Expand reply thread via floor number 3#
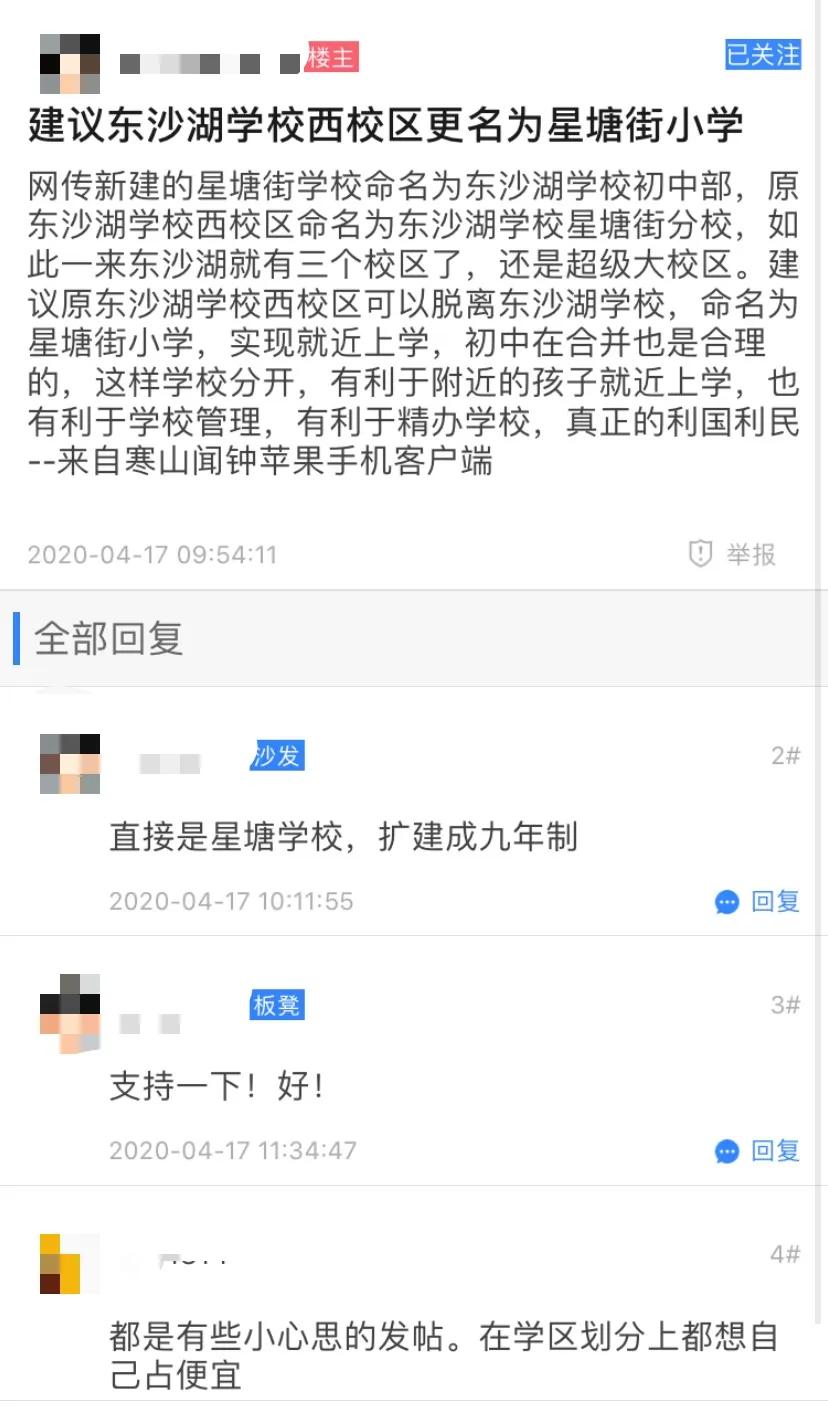 tap(786, 1006)
